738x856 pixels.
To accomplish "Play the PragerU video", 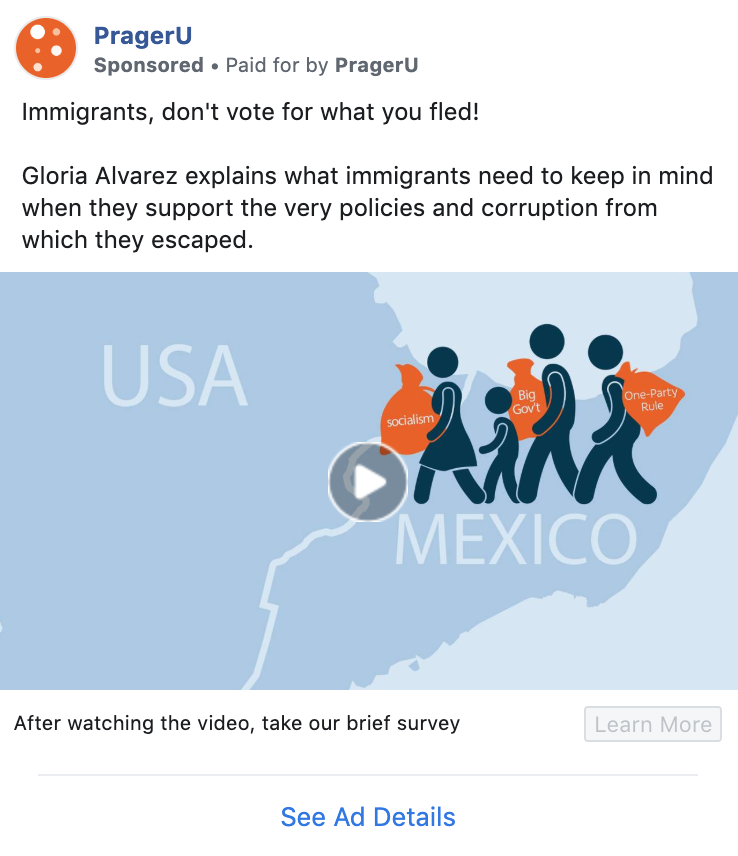I will pyautogui.click(x=368, y=482).
